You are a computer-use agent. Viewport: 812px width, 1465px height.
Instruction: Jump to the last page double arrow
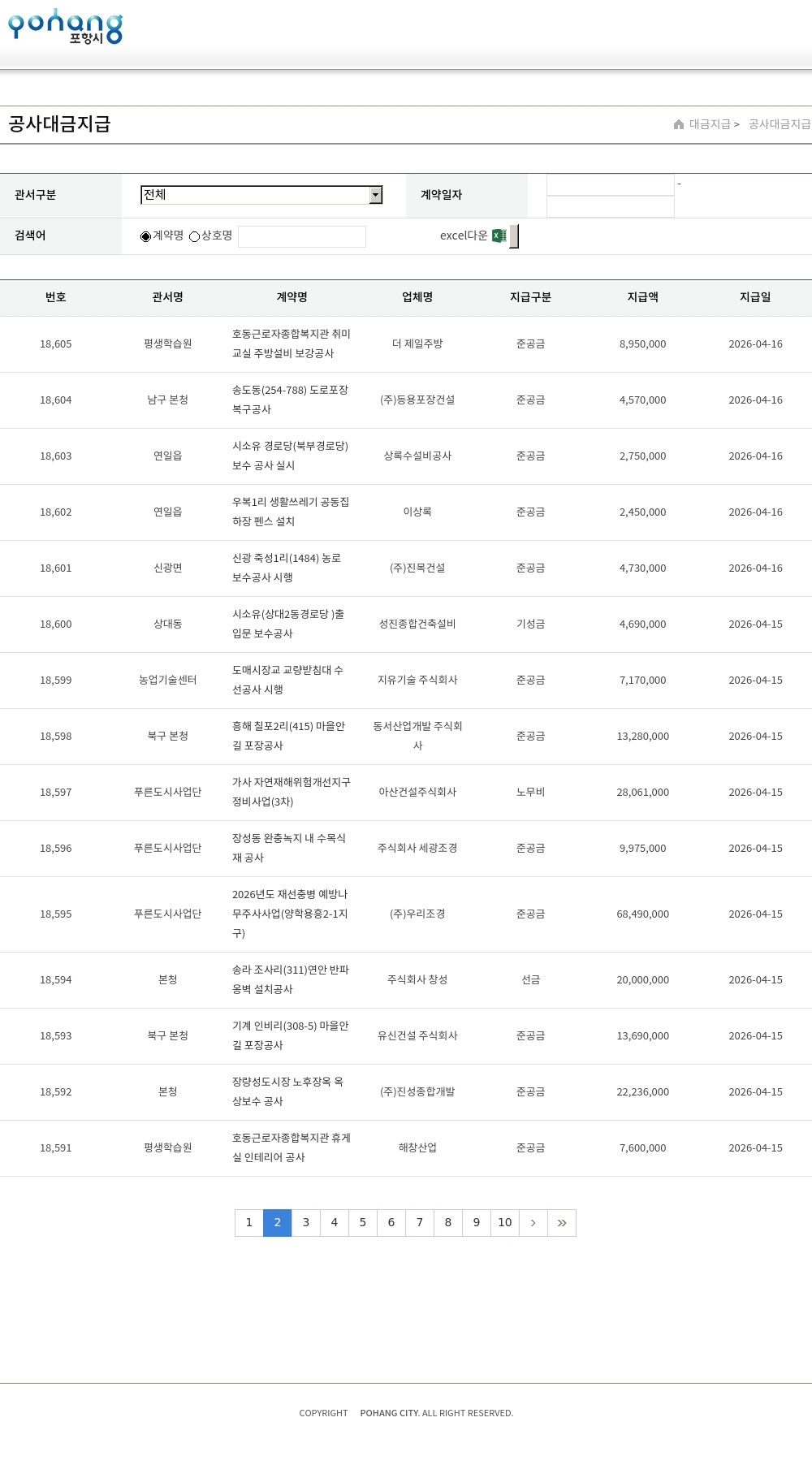point(562,1222)
